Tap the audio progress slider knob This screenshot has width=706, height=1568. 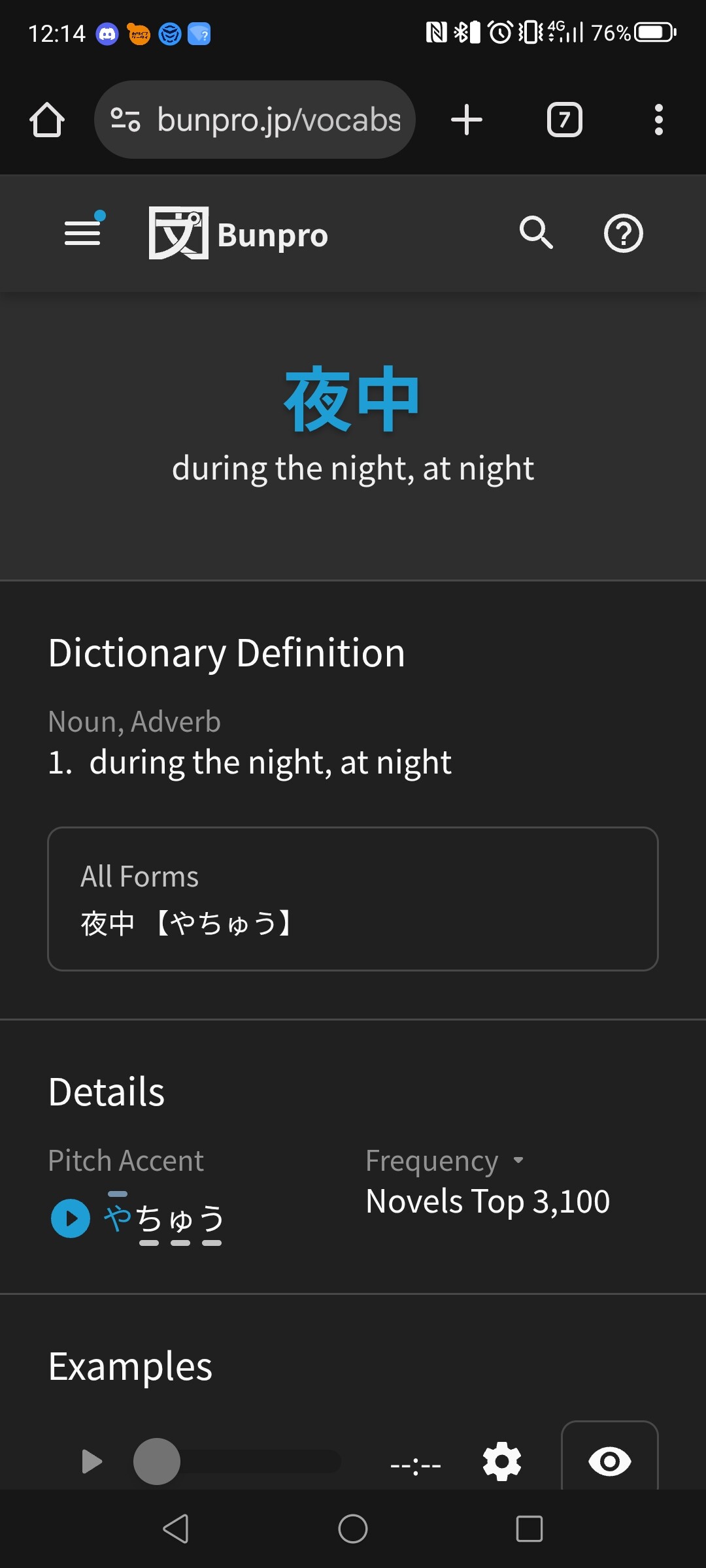click(x=157, y=1462)
